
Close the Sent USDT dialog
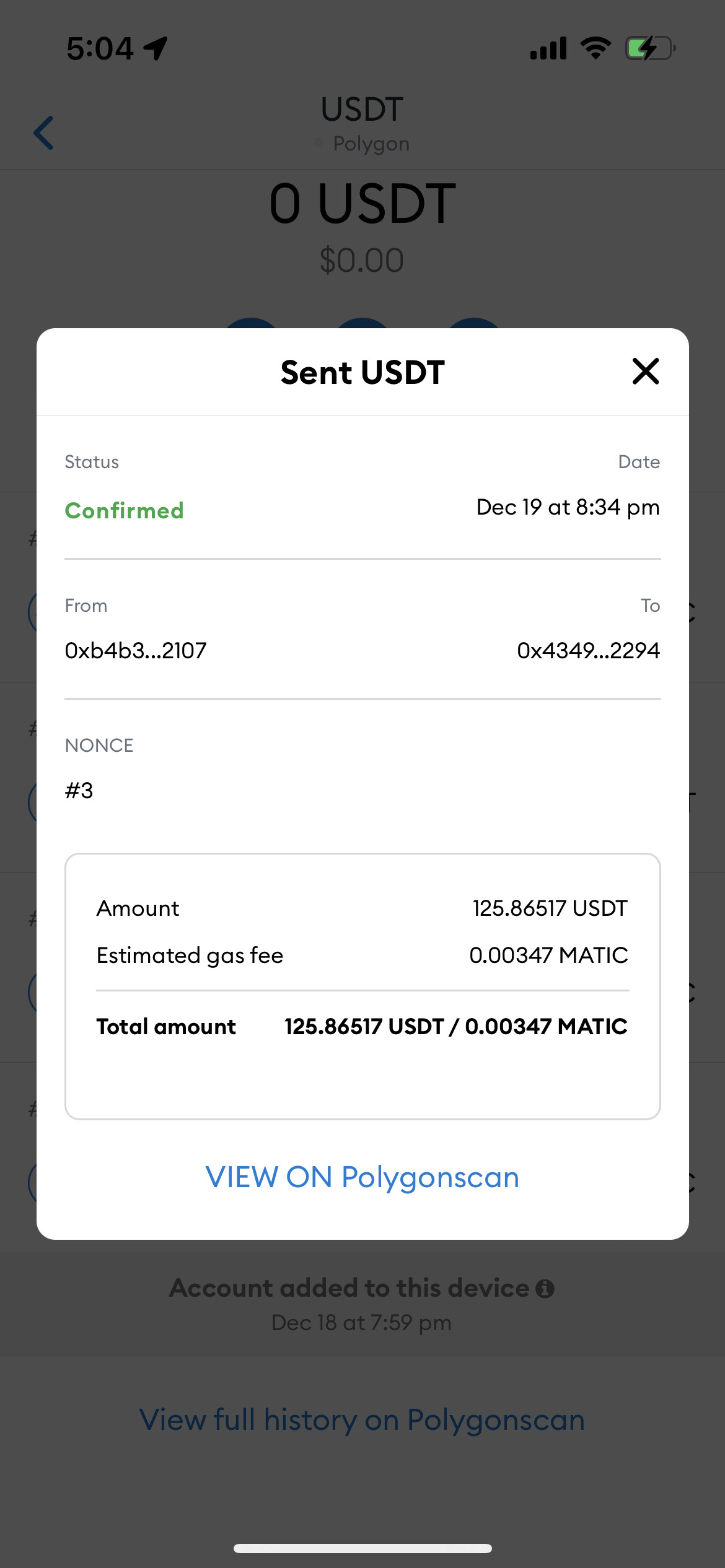(x=645, y=372)
